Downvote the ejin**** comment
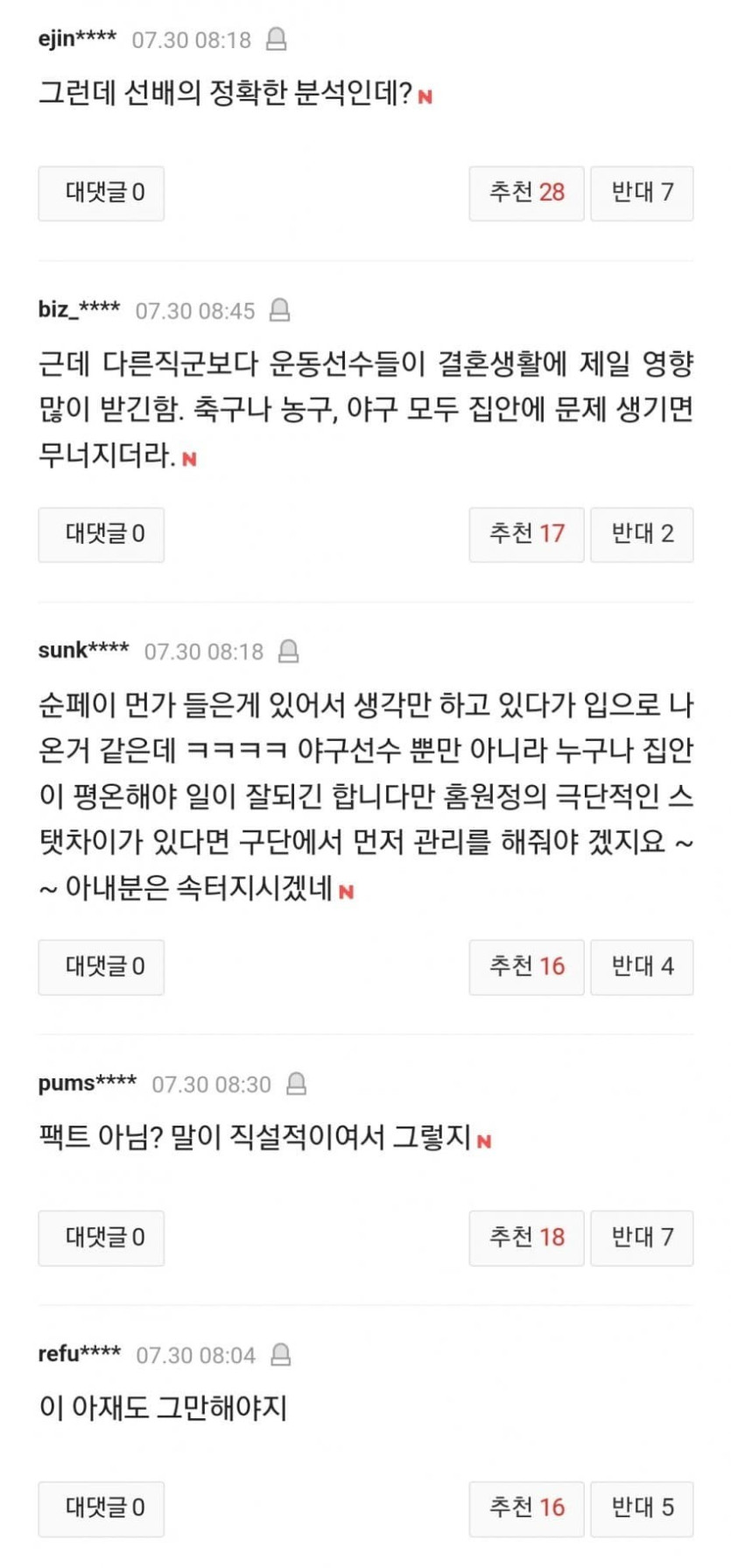This screenshot has width=731, height=1568. [x=642, y=193]
